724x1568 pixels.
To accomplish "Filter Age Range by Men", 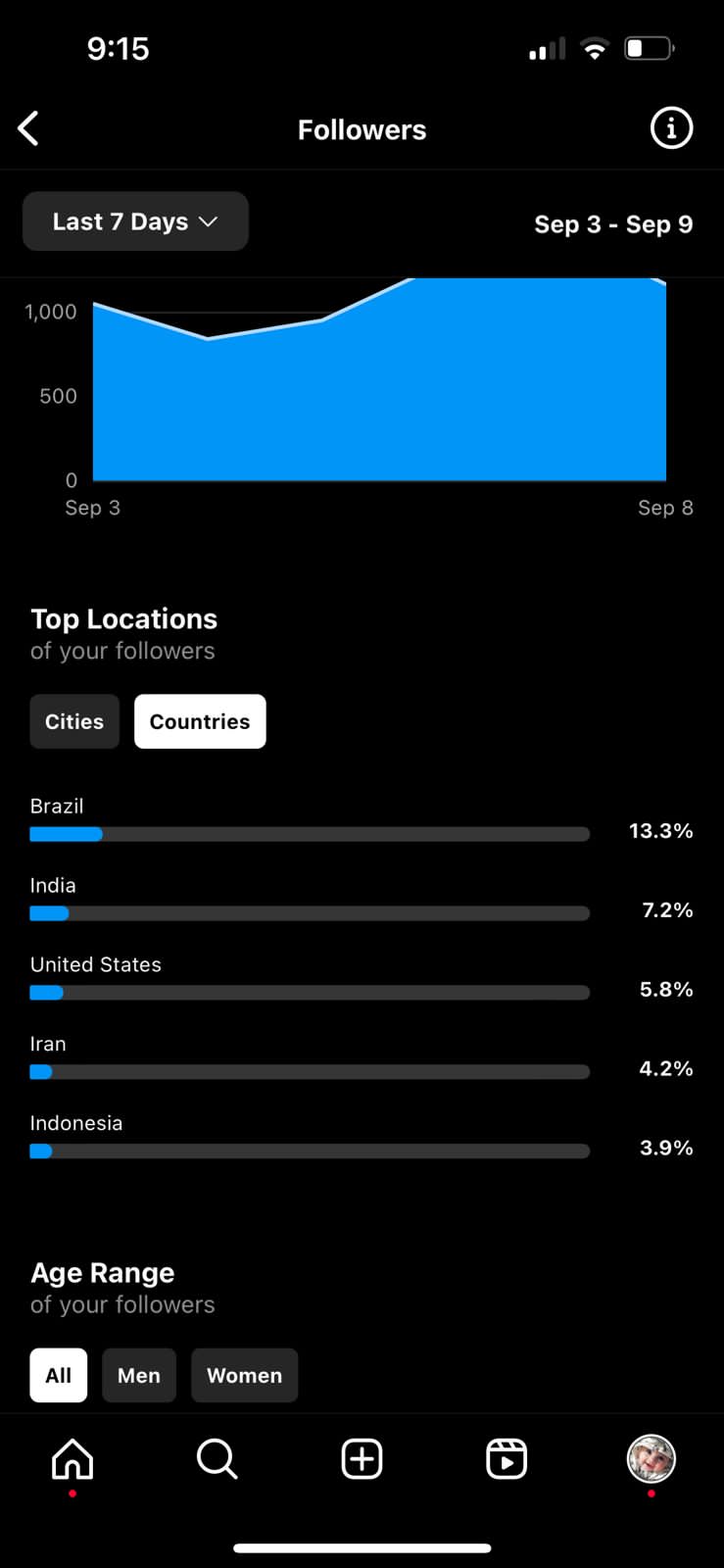I will pos(139,1375).
